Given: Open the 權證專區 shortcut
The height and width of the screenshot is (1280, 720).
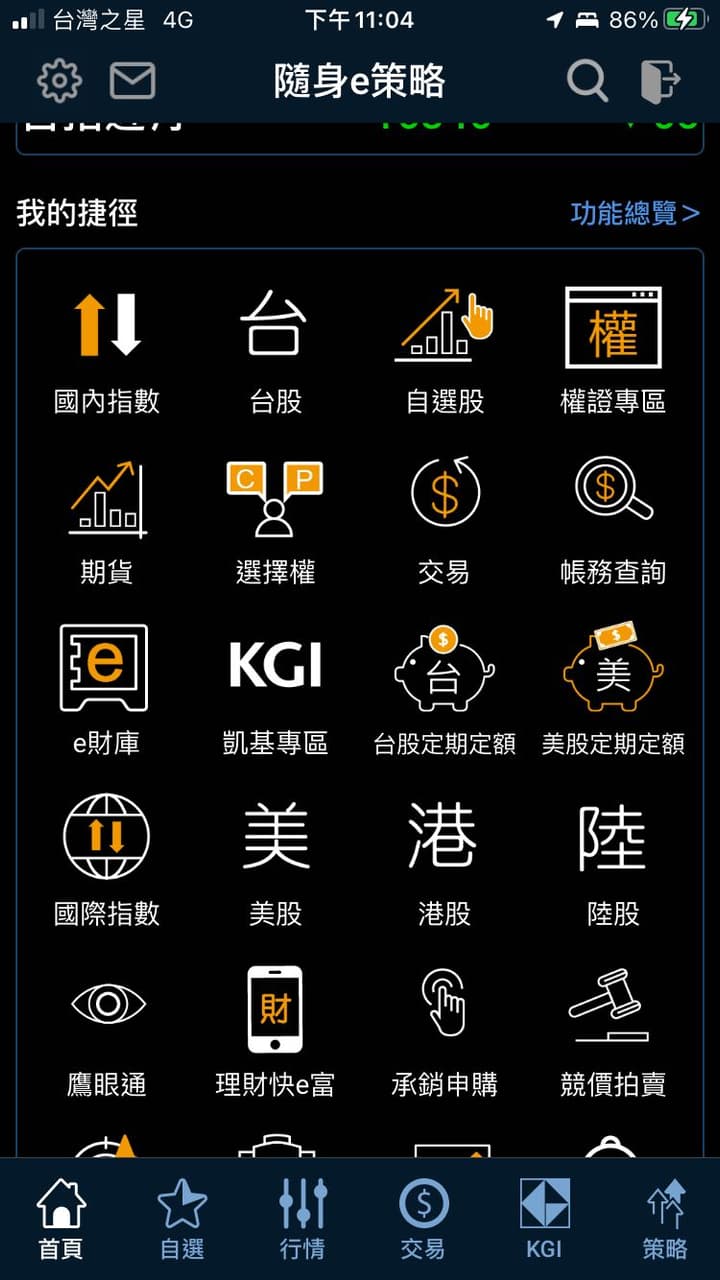Looking at the screenshot, I should tap(613, 351).
